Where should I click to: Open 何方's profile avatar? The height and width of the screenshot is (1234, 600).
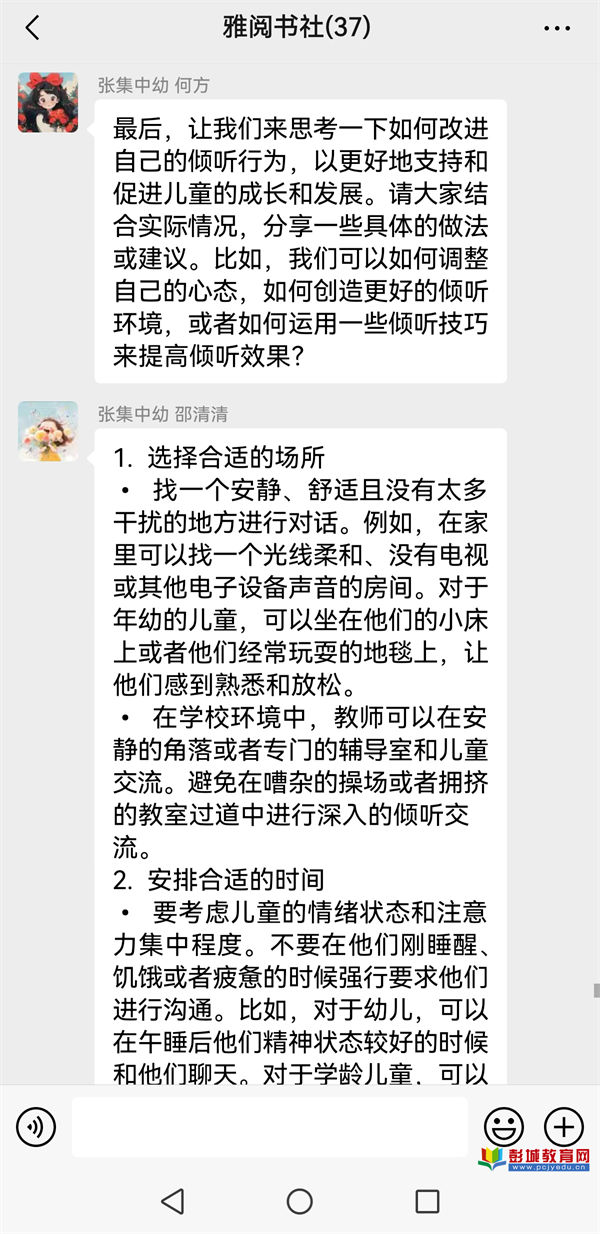coord(48,102)
